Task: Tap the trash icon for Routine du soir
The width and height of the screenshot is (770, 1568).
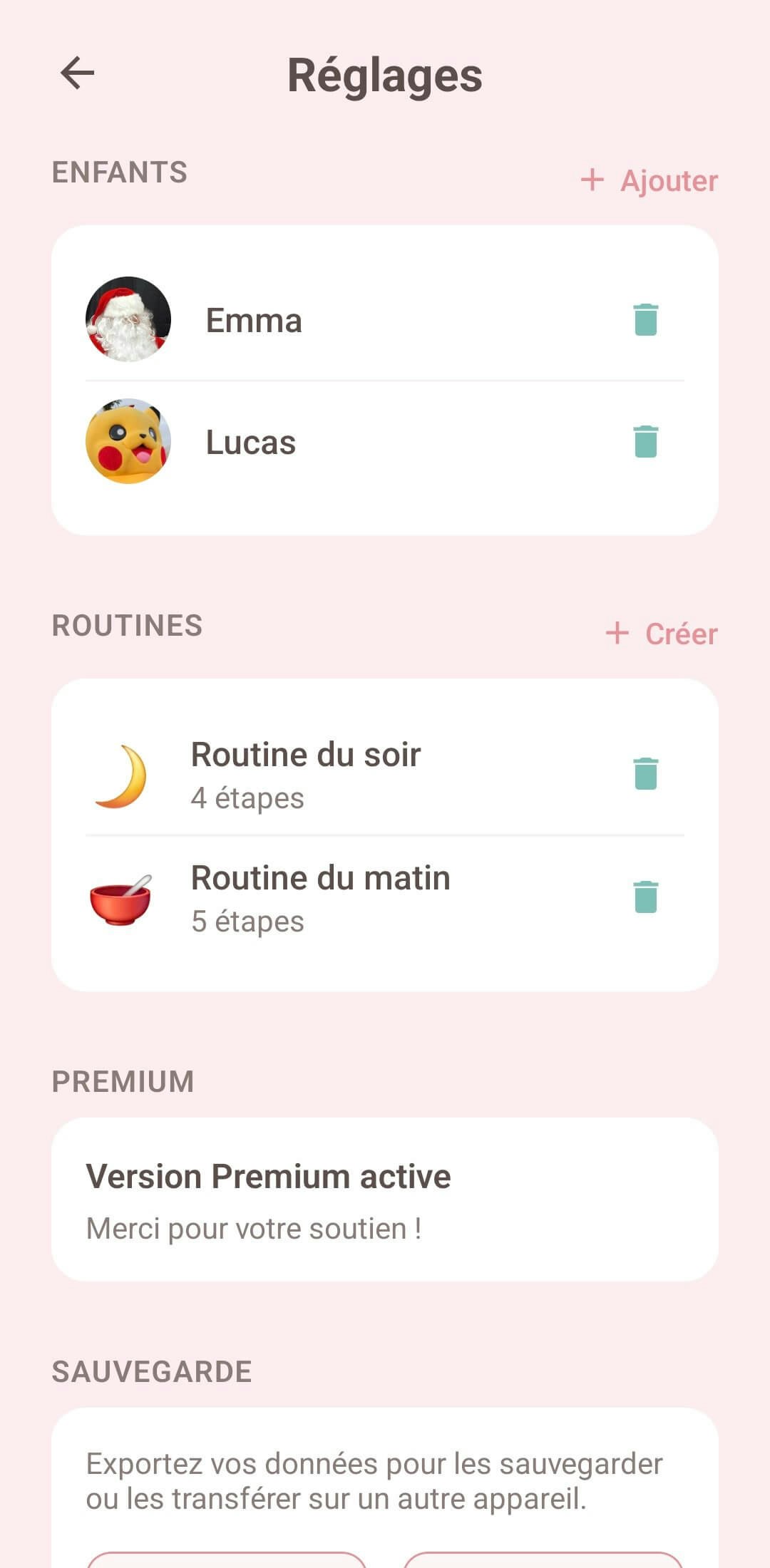Action: pos(644,775)
